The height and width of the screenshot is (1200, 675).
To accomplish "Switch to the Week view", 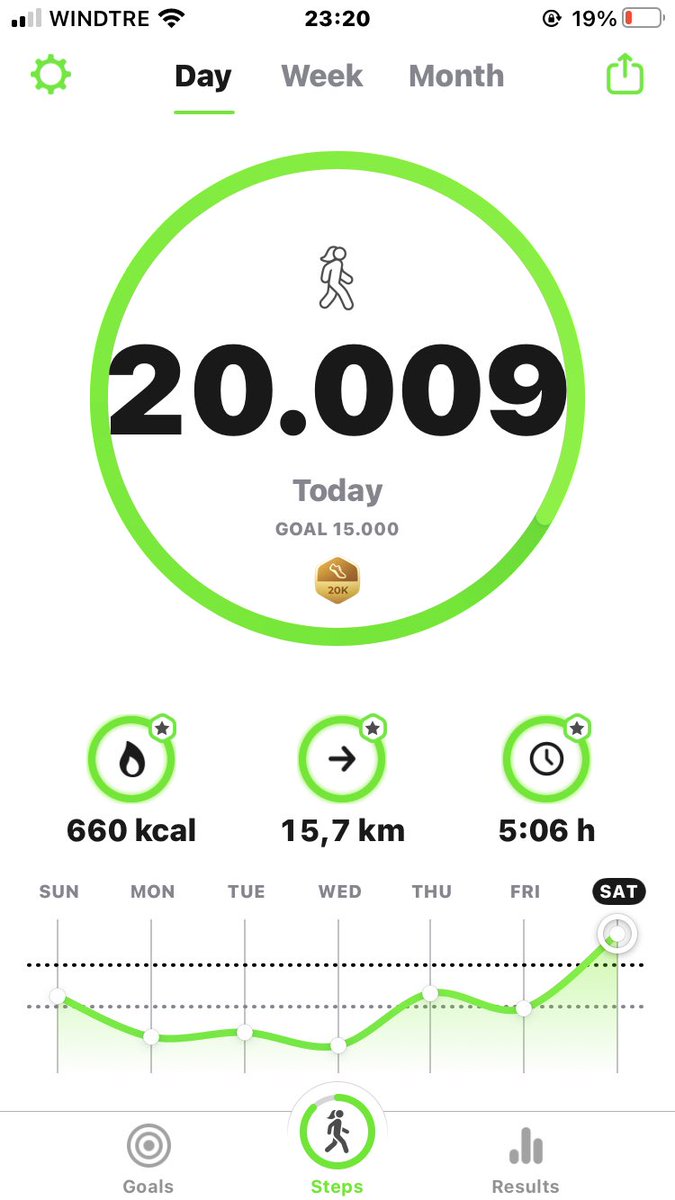I will point(322,76).
